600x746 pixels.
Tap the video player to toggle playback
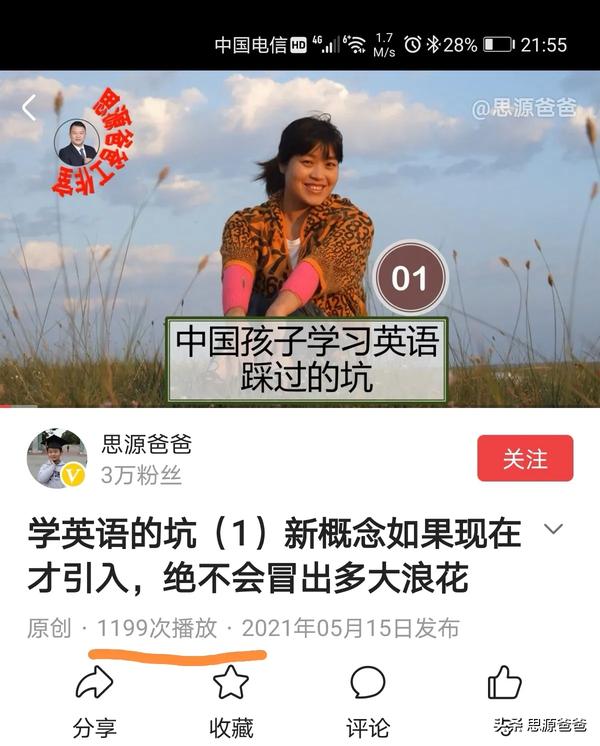coord(300,240)
